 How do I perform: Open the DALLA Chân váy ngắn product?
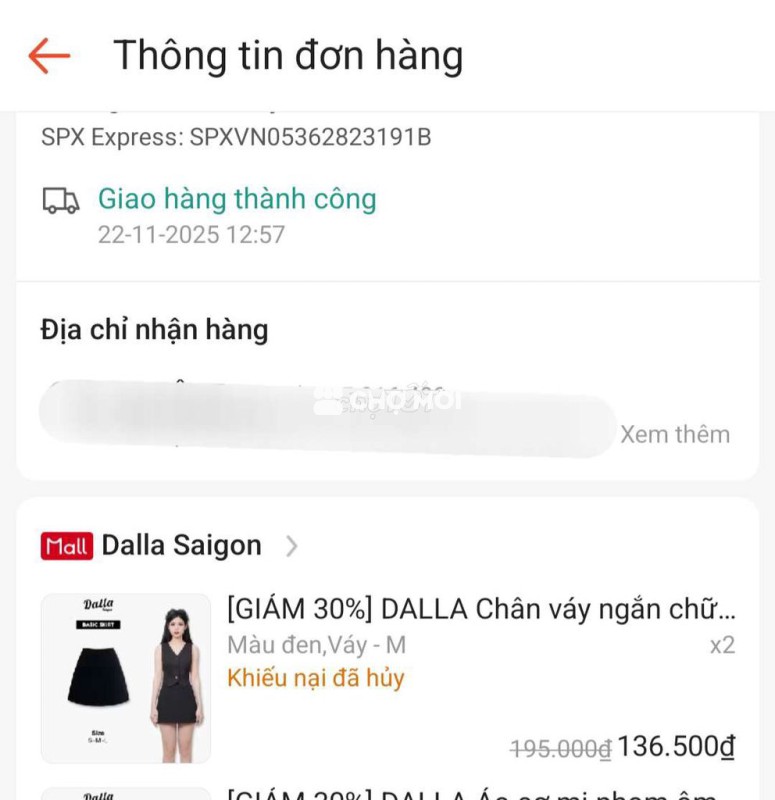pos(481,609)
